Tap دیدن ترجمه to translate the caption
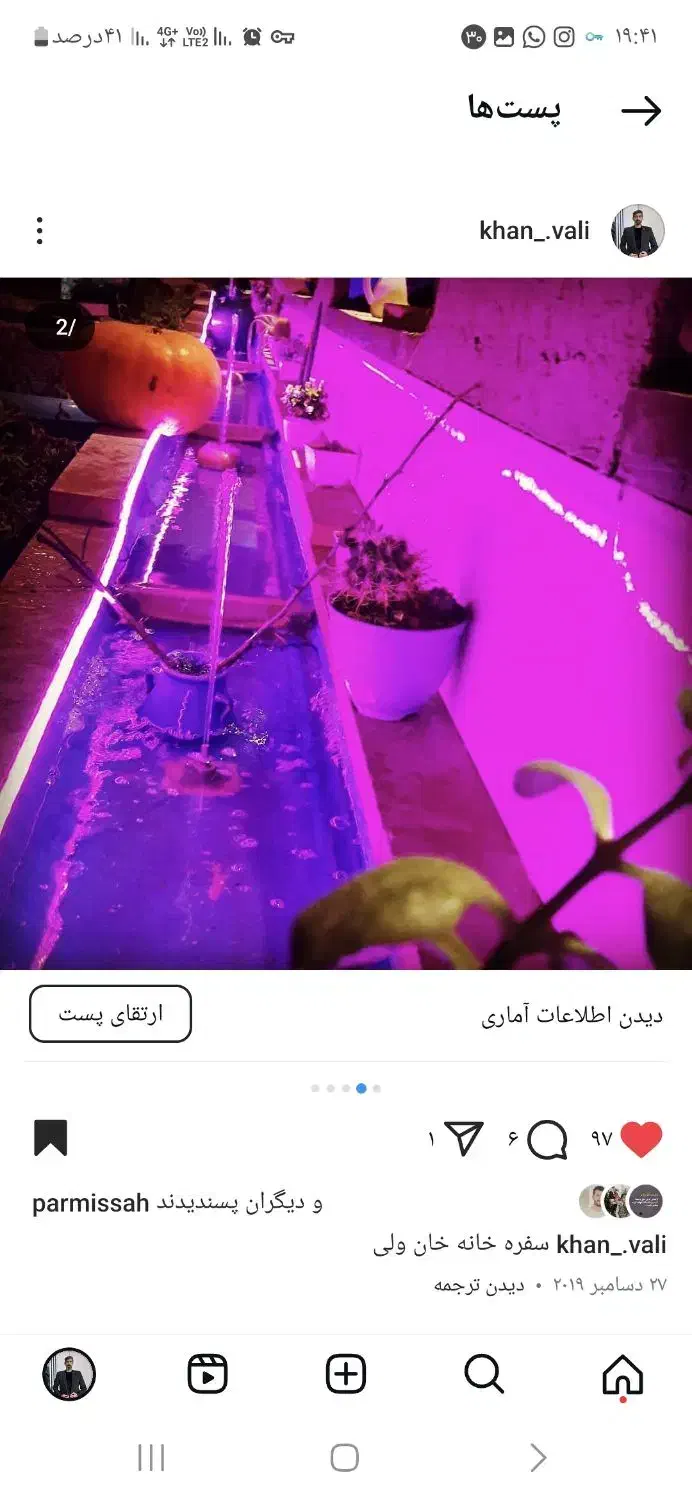692x1500 pixels. point(479,1285)
